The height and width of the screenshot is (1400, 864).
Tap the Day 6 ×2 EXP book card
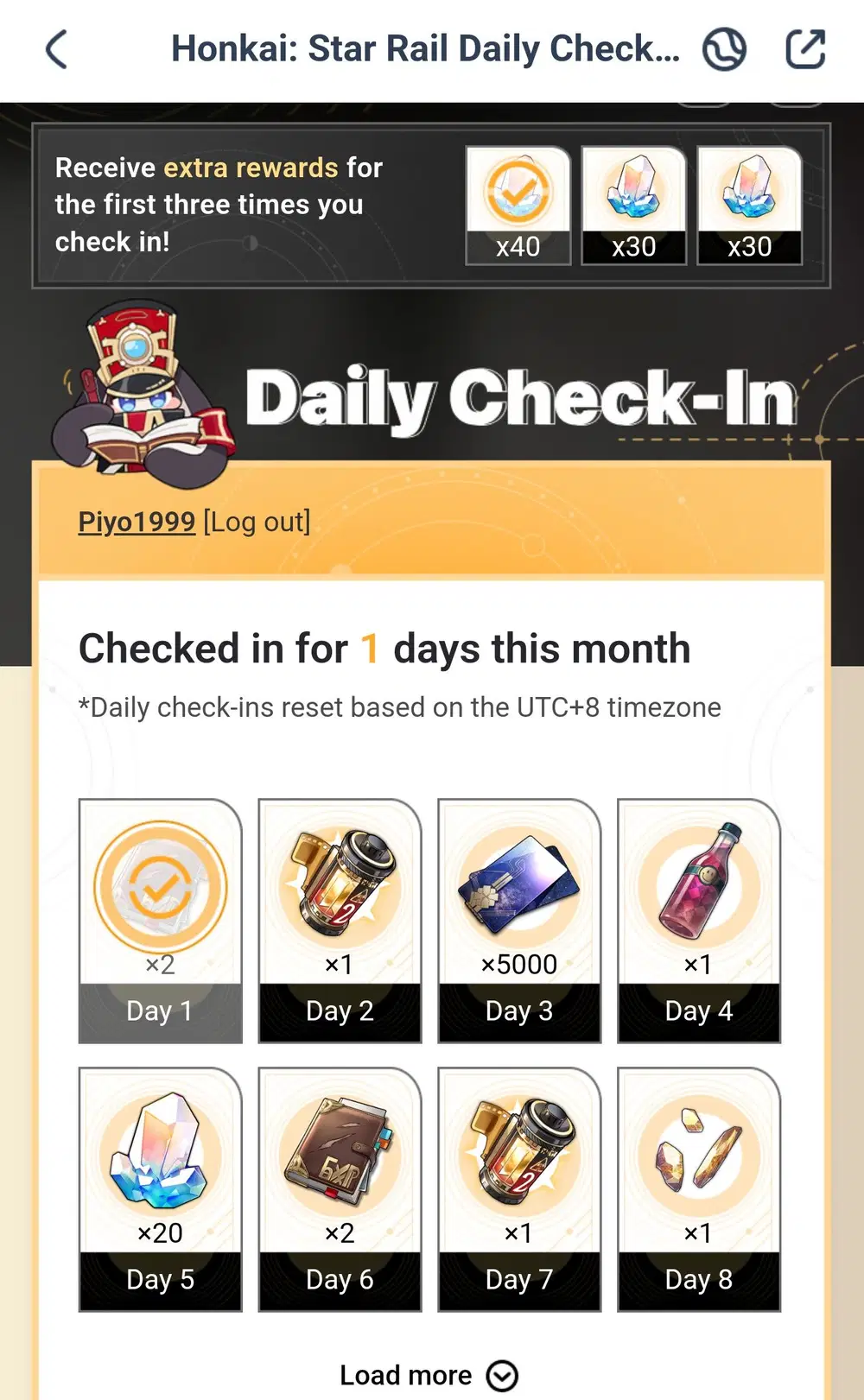(x=340, y=1189)
